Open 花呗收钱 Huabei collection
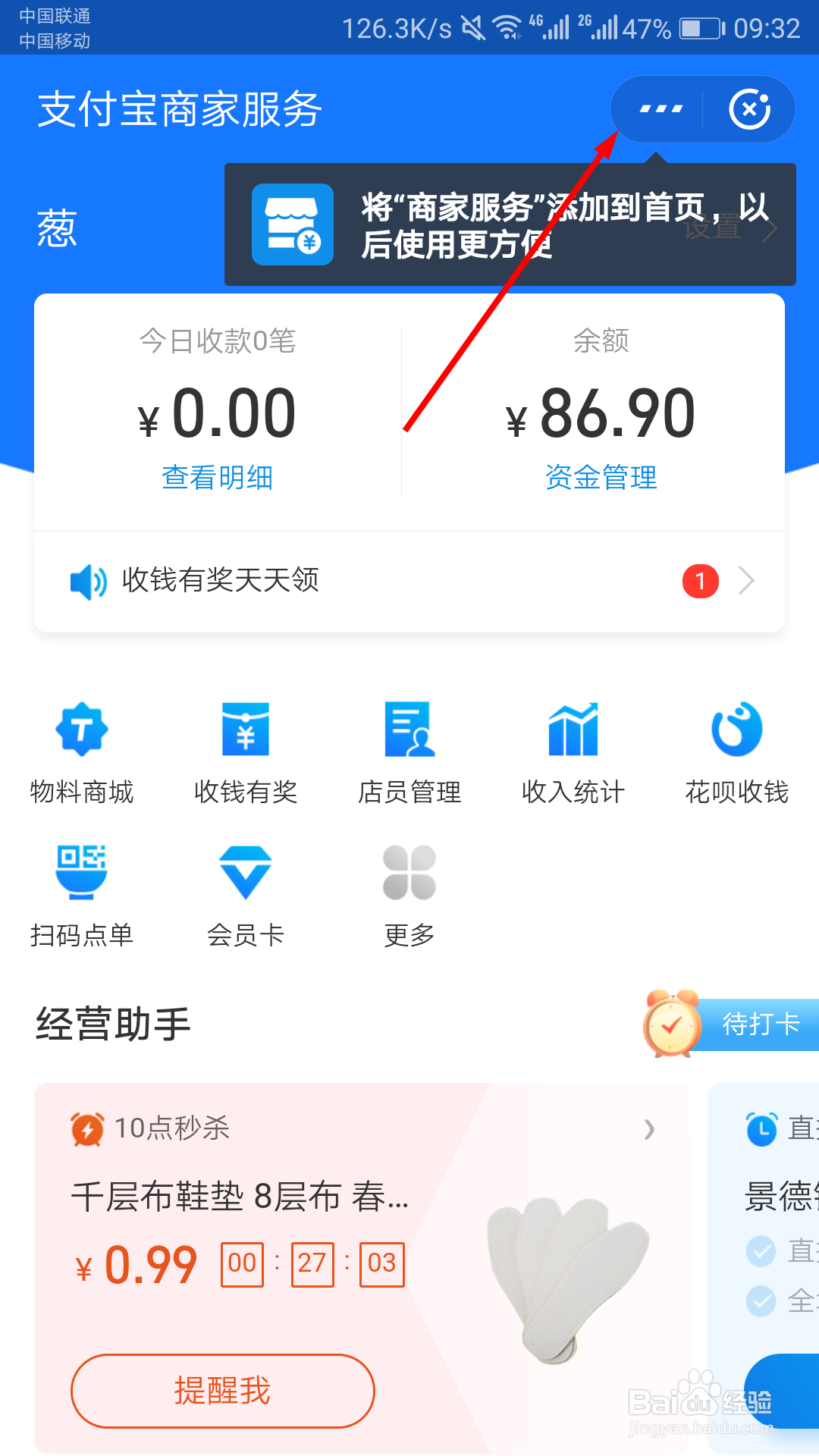Screen dimensions: 819x1456 (735, 751)
